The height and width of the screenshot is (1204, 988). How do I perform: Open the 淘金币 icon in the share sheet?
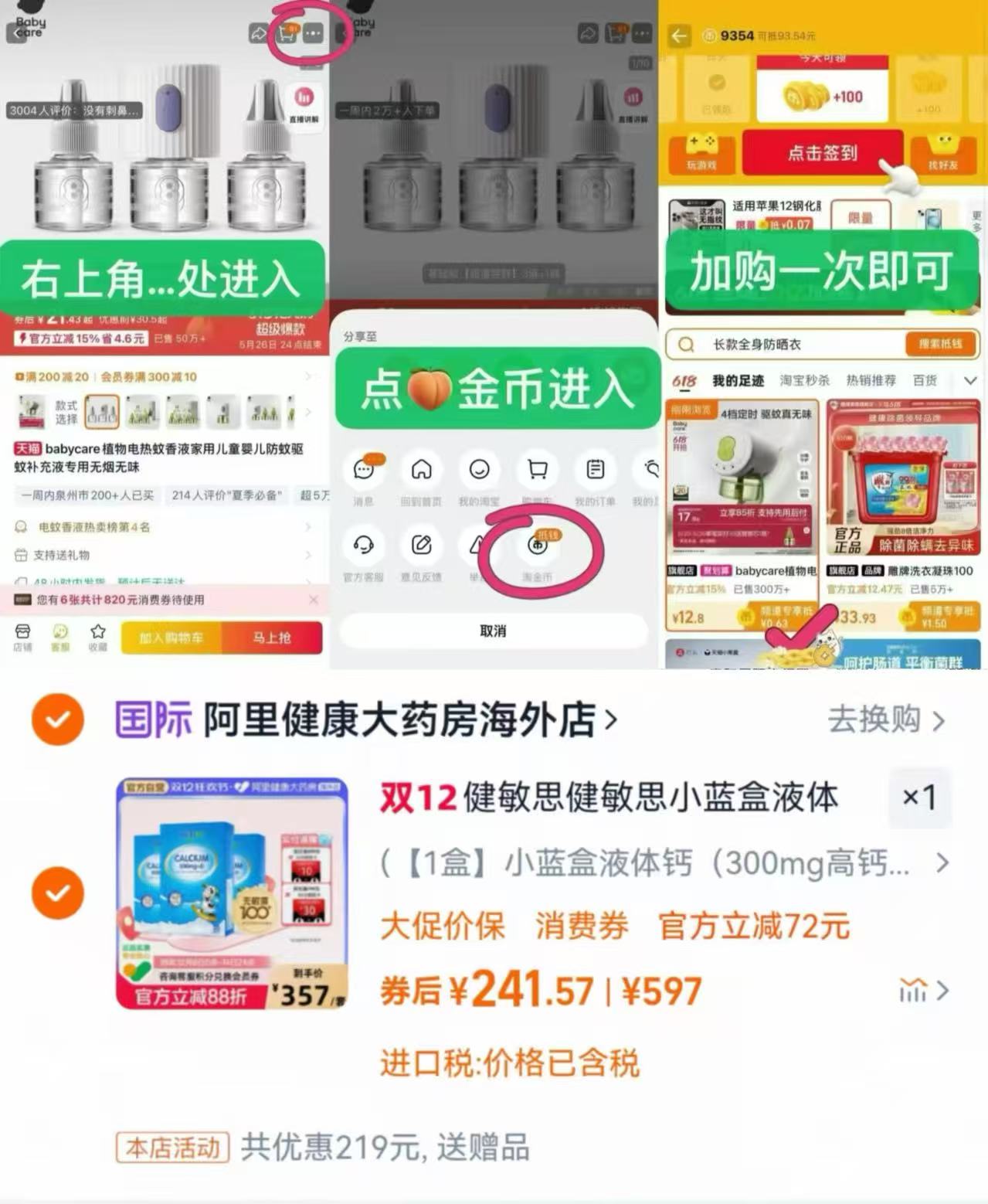[538, 546]
